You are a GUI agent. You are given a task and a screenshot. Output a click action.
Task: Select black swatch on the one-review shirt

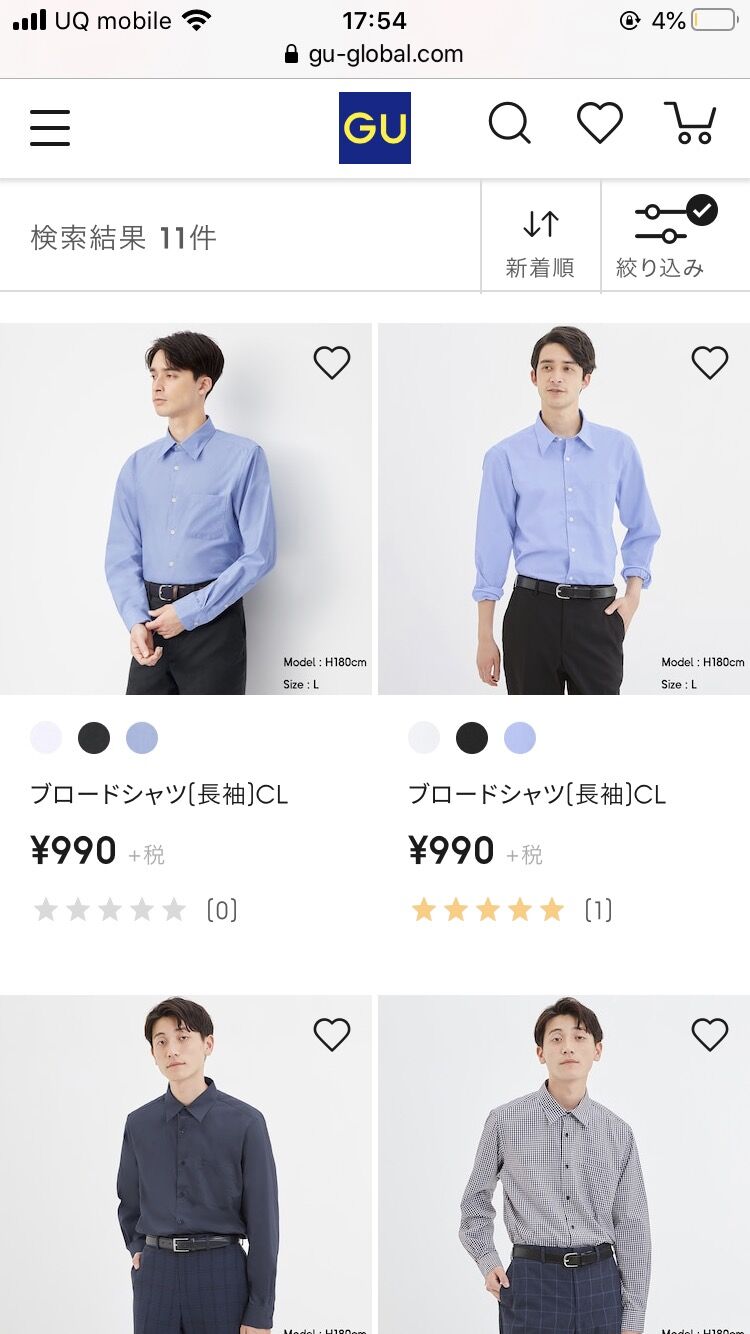(472, 738)
